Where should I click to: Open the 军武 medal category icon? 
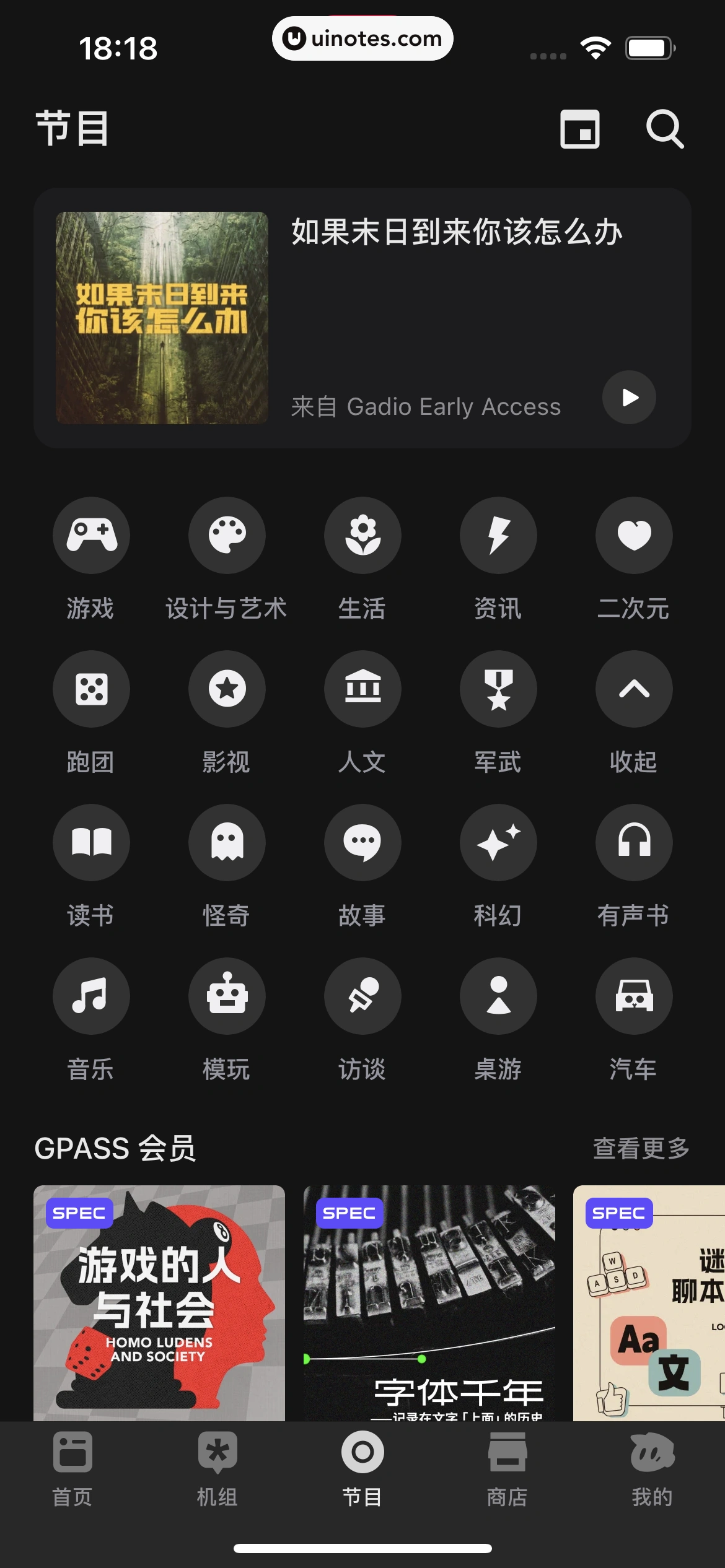click(498, 689)
